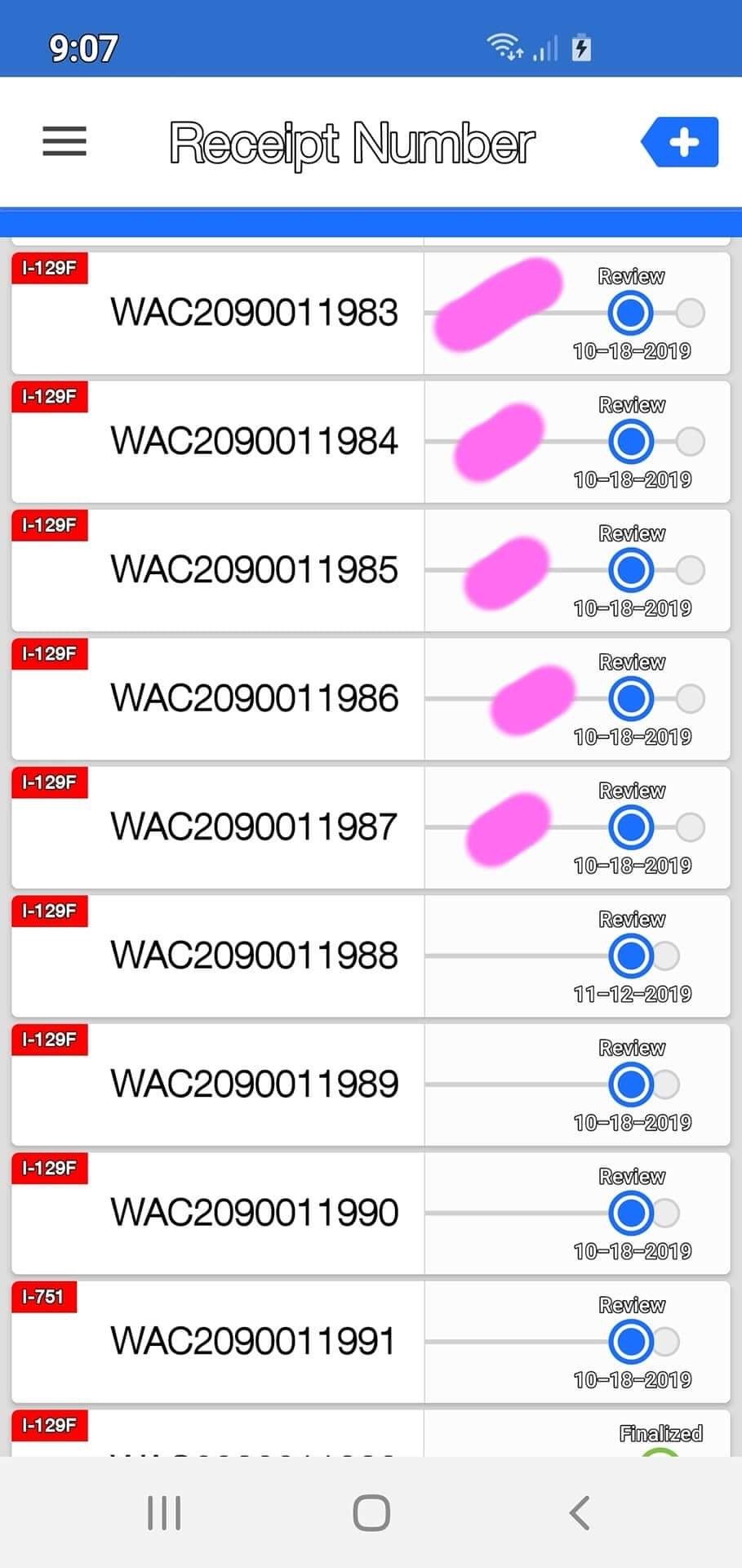742x1568 pixels.
Task: Open case WAC2090011986
Action: coord(371,699)
